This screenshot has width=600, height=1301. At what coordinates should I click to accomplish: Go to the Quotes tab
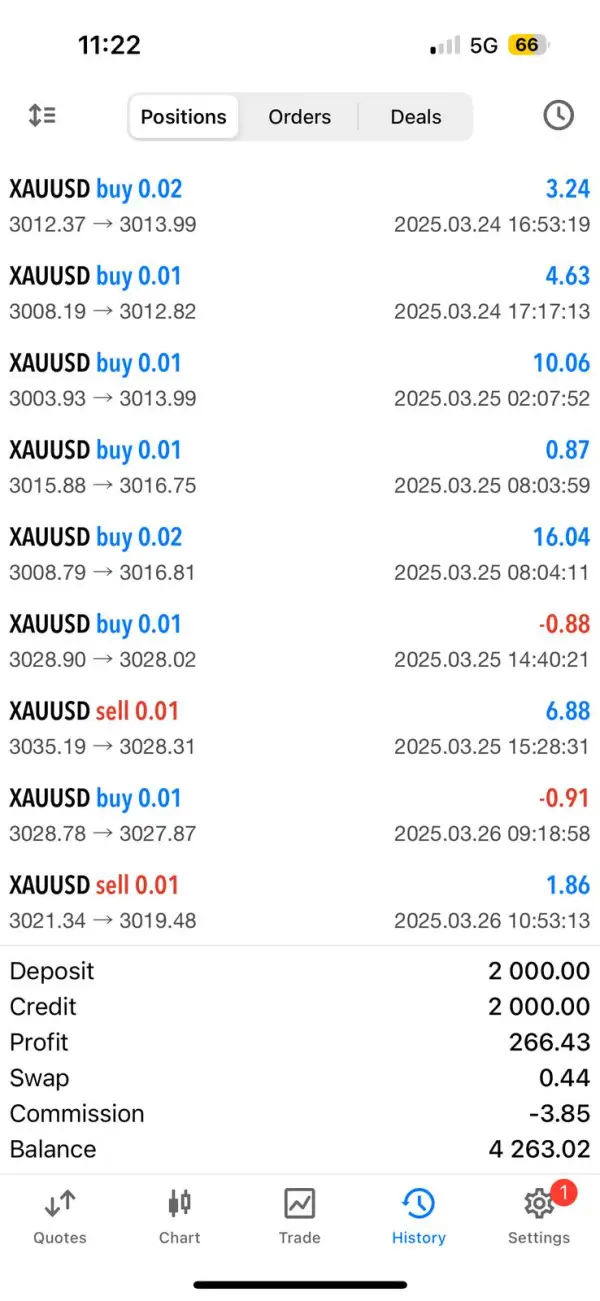(x=60, y=1215)
